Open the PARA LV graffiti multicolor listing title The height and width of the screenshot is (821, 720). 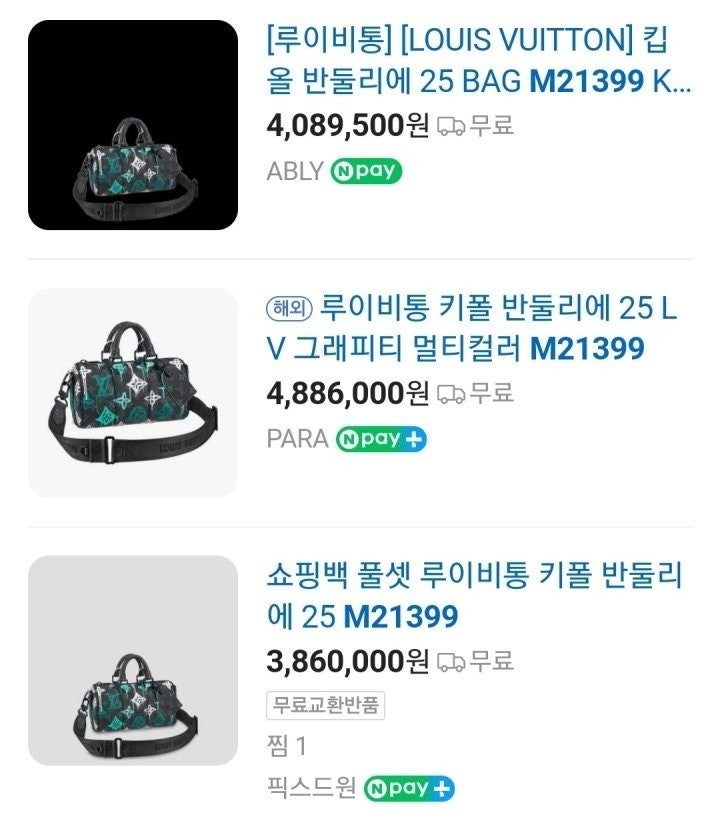(x=472, y=329)
